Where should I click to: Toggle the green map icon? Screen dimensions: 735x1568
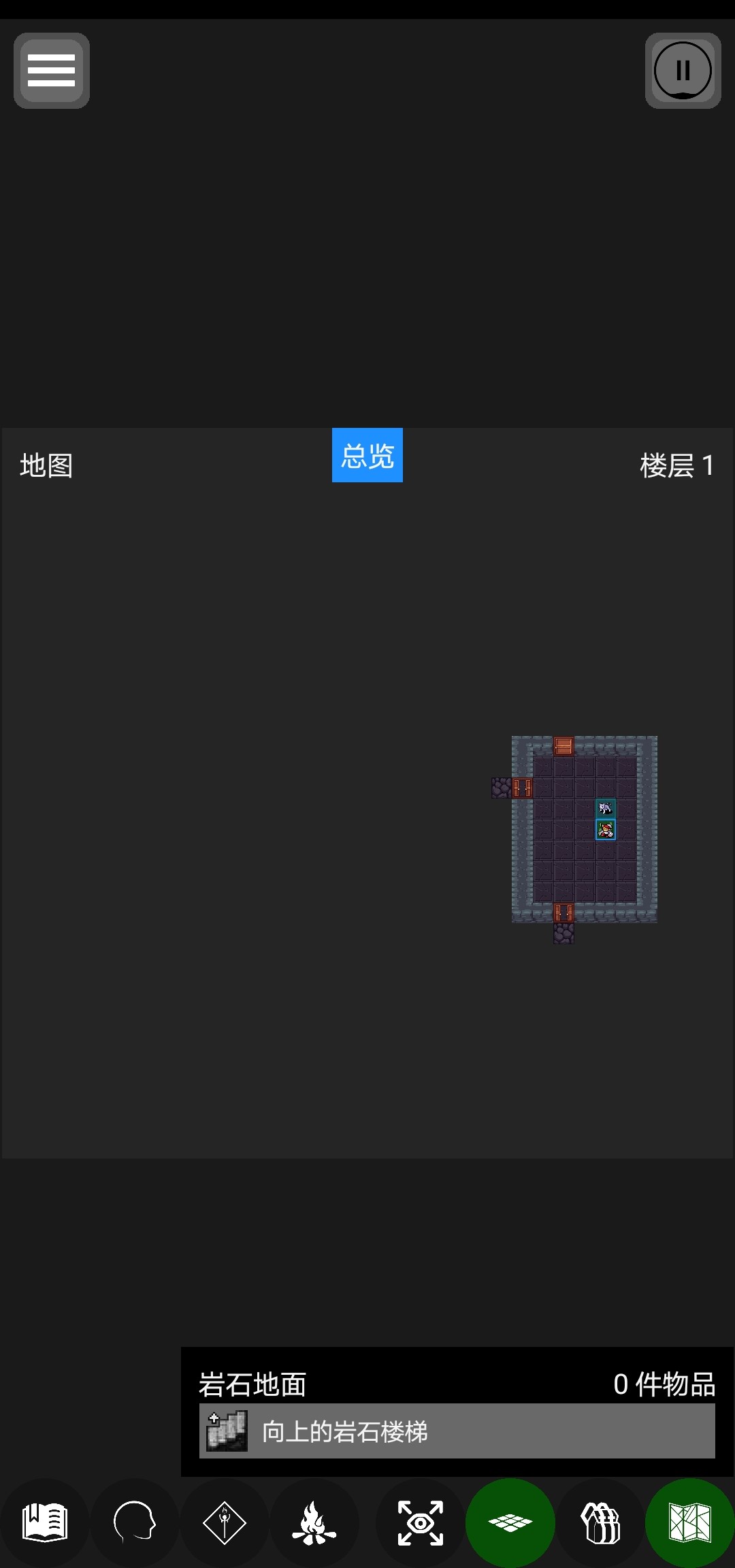[x=690, y=1522]
